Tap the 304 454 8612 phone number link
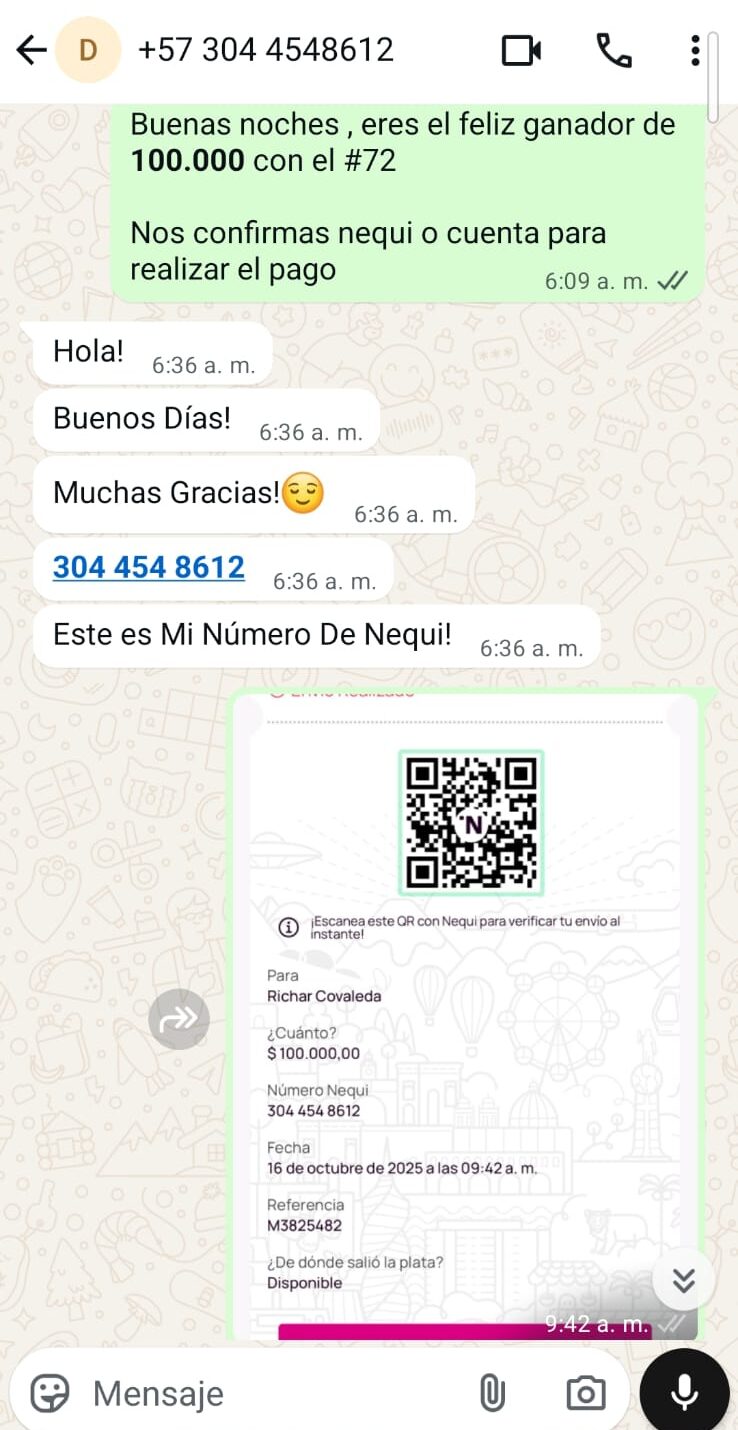738x1430 pixels. (x=149, y=567)
